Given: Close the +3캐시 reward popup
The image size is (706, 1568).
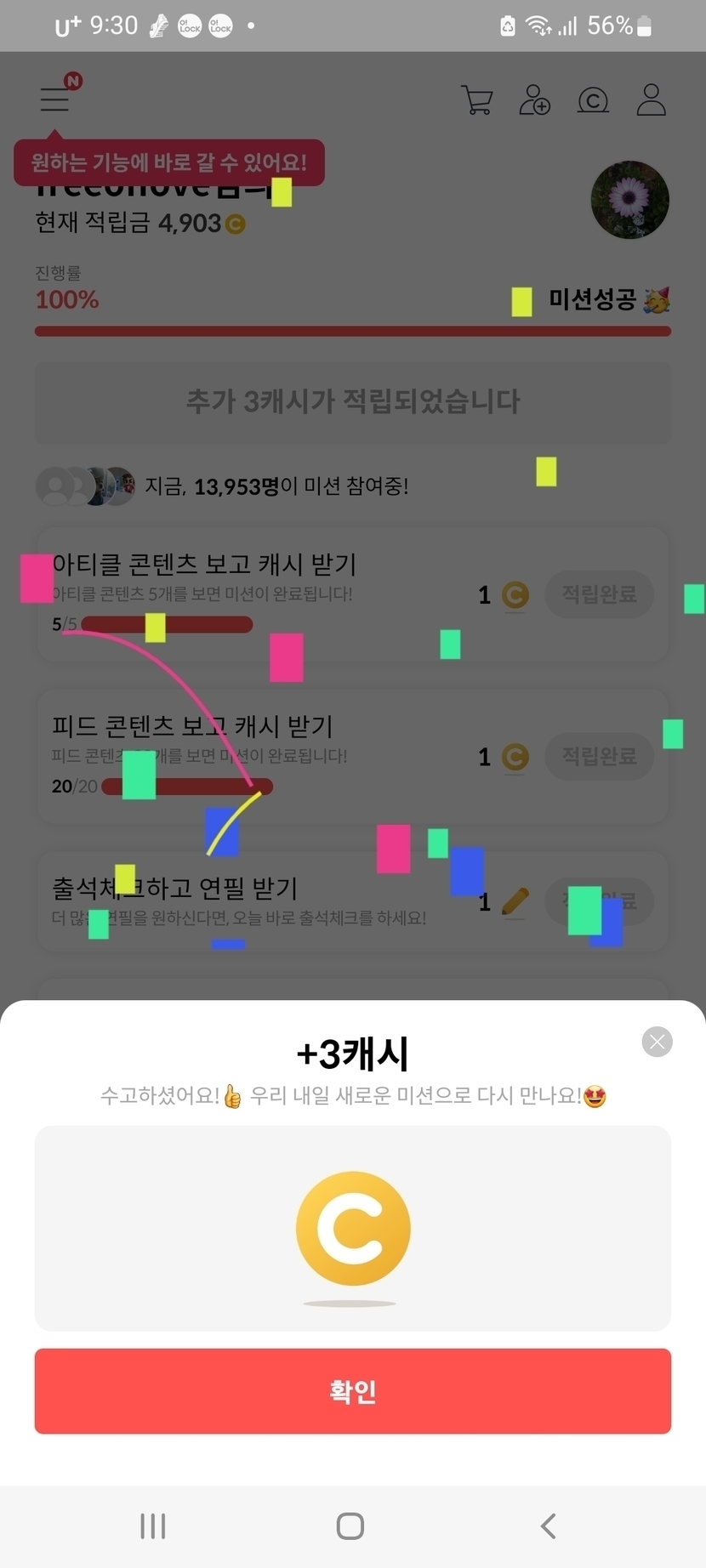Looking at the screenshot, I should tap(657, 1042).
